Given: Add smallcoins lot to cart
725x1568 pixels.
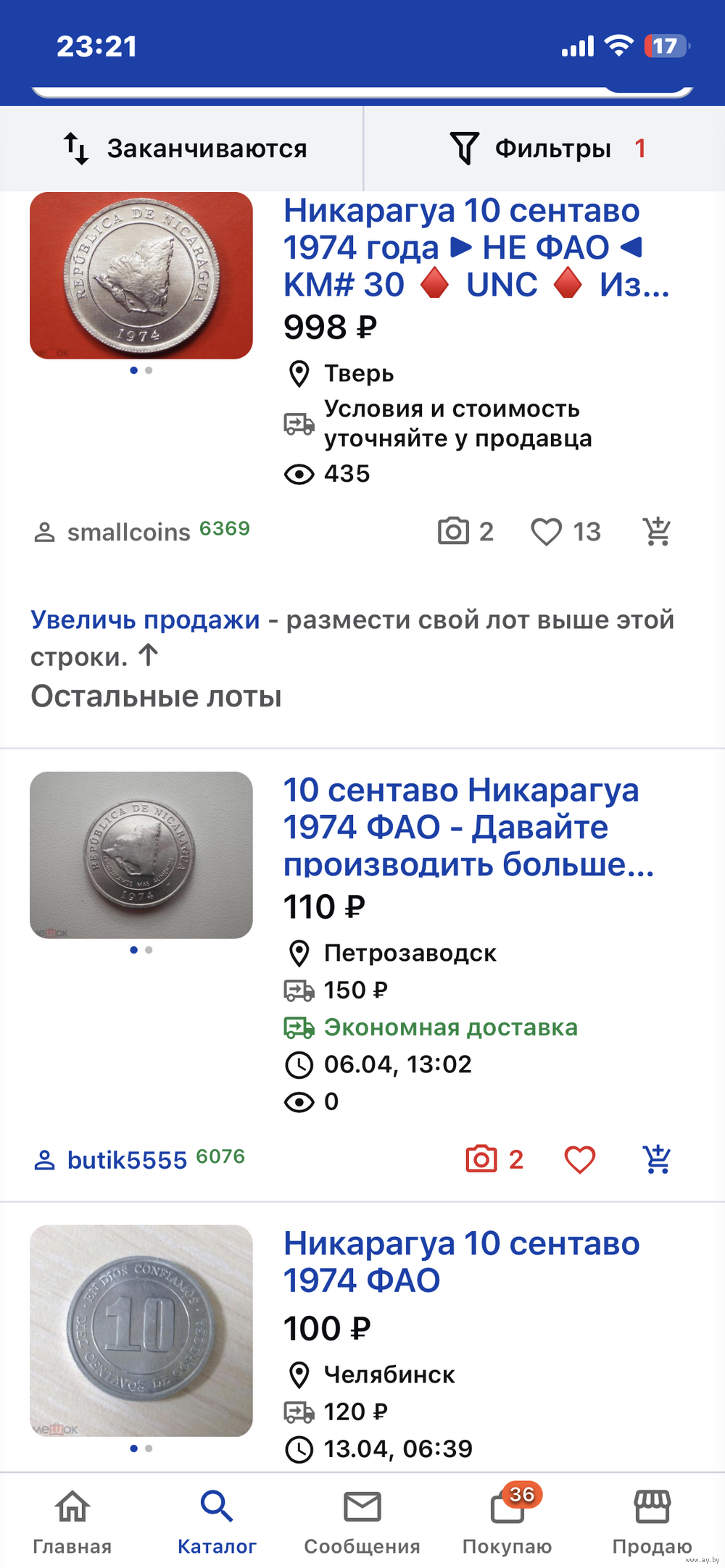Looking at the screenshot, I should coord(657,532).
